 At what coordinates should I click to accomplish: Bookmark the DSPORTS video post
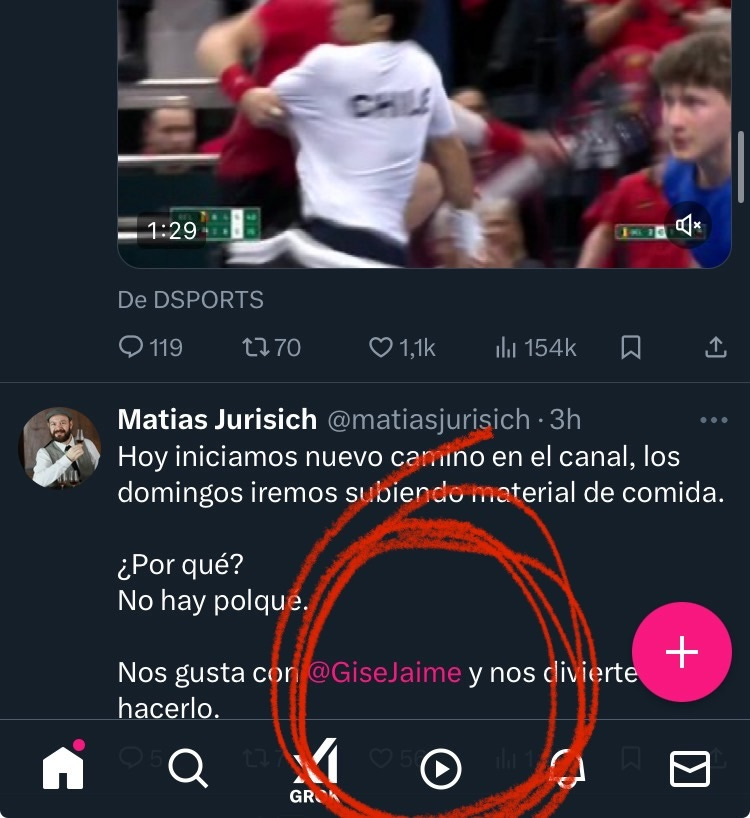click(631, 347)
